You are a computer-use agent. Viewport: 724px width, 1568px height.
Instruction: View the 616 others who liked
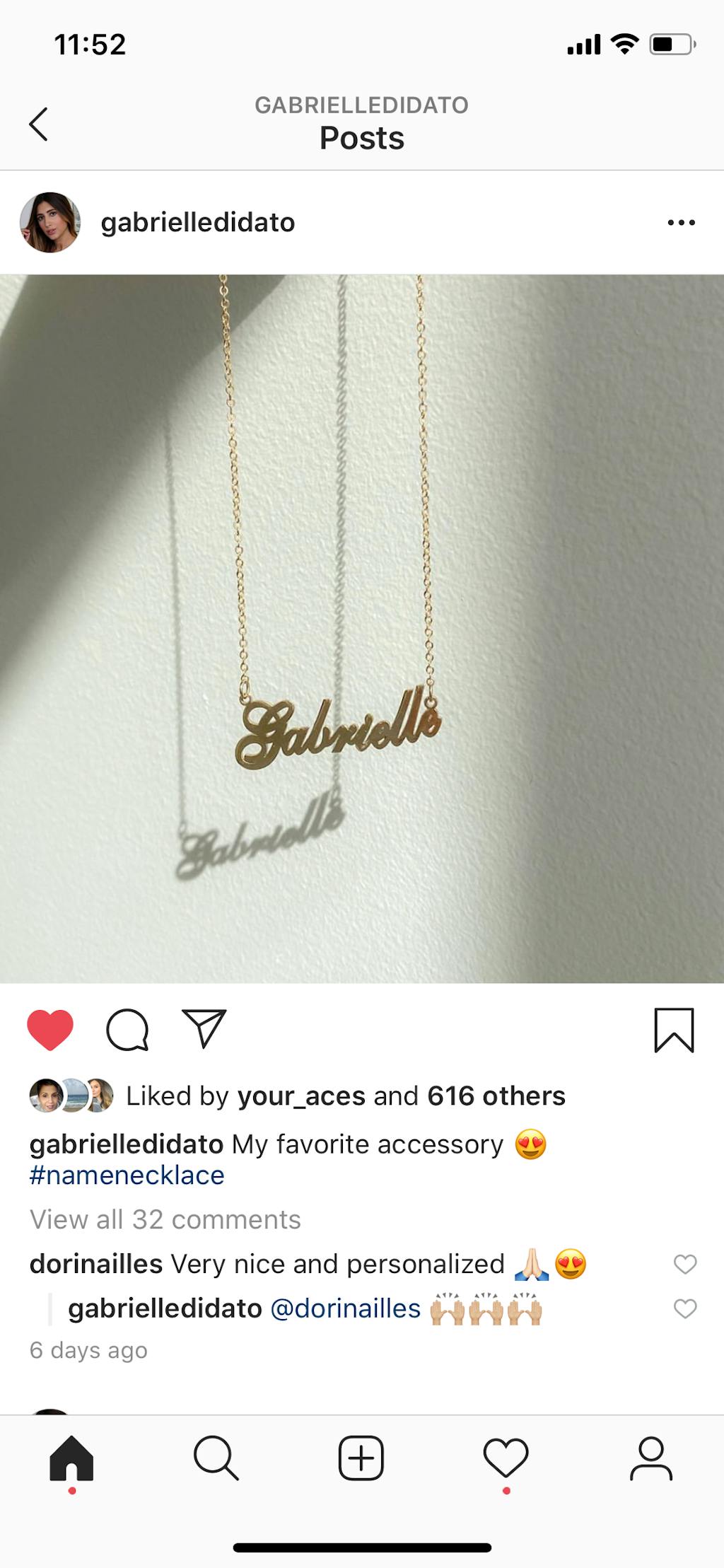496,1096
